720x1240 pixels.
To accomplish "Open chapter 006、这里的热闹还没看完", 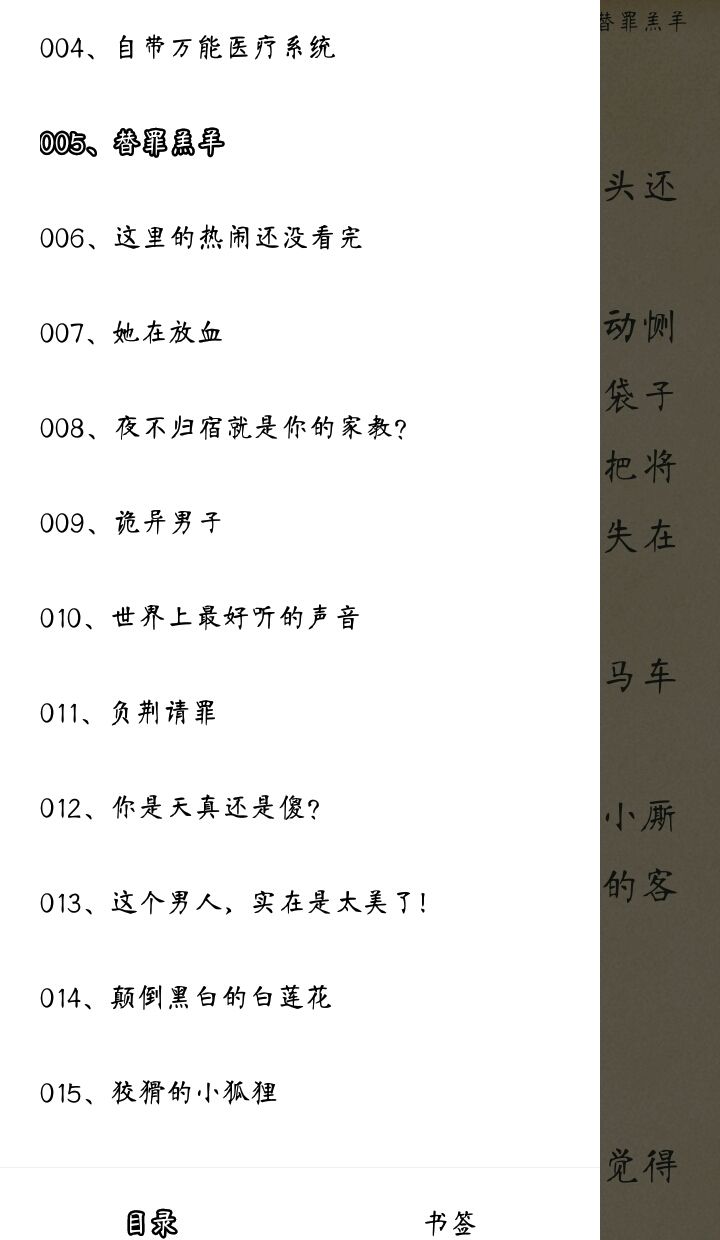I will click(200, 238).
